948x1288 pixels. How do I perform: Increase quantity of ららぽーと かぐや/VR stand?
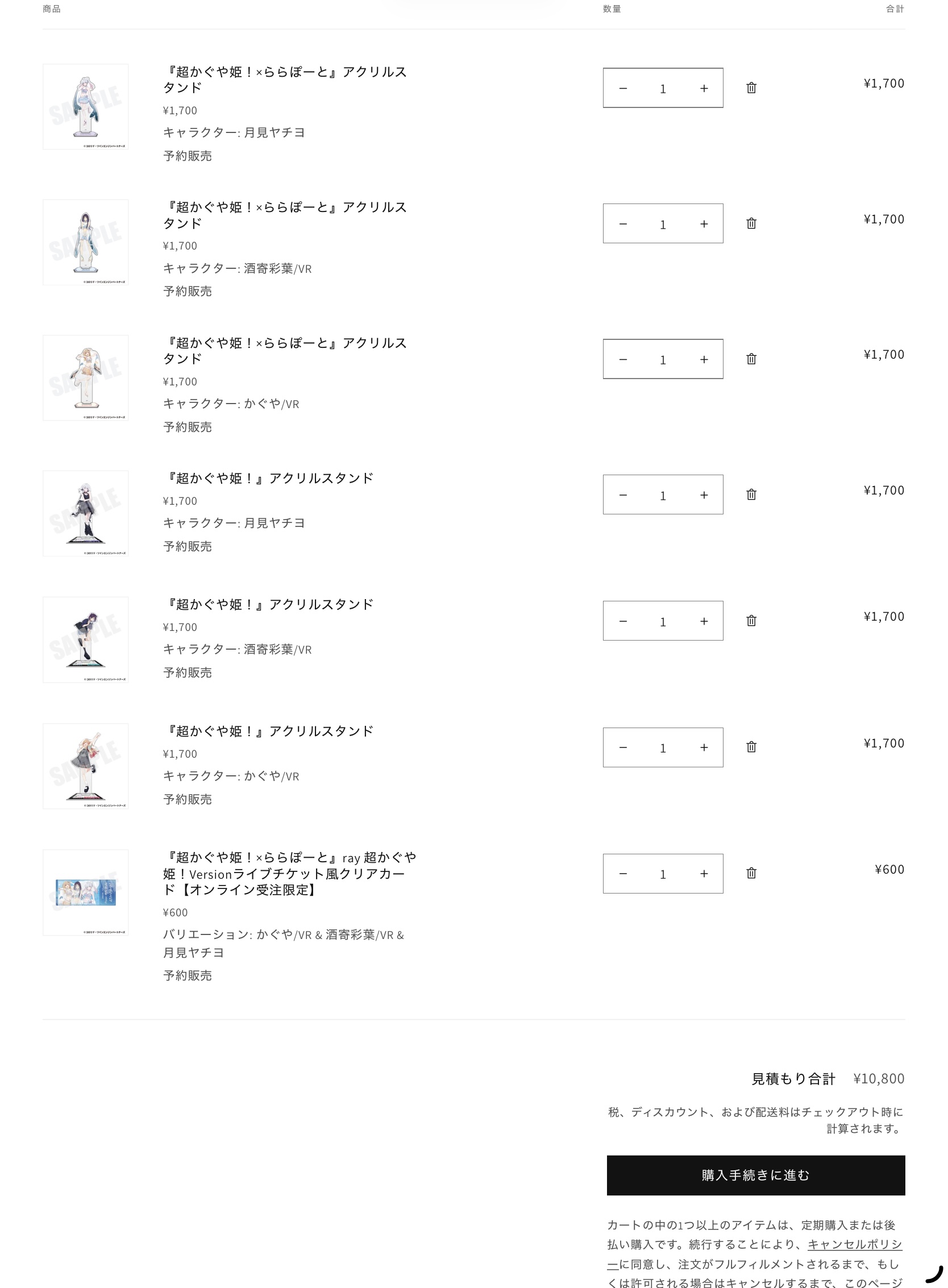[x=704, y=359]
